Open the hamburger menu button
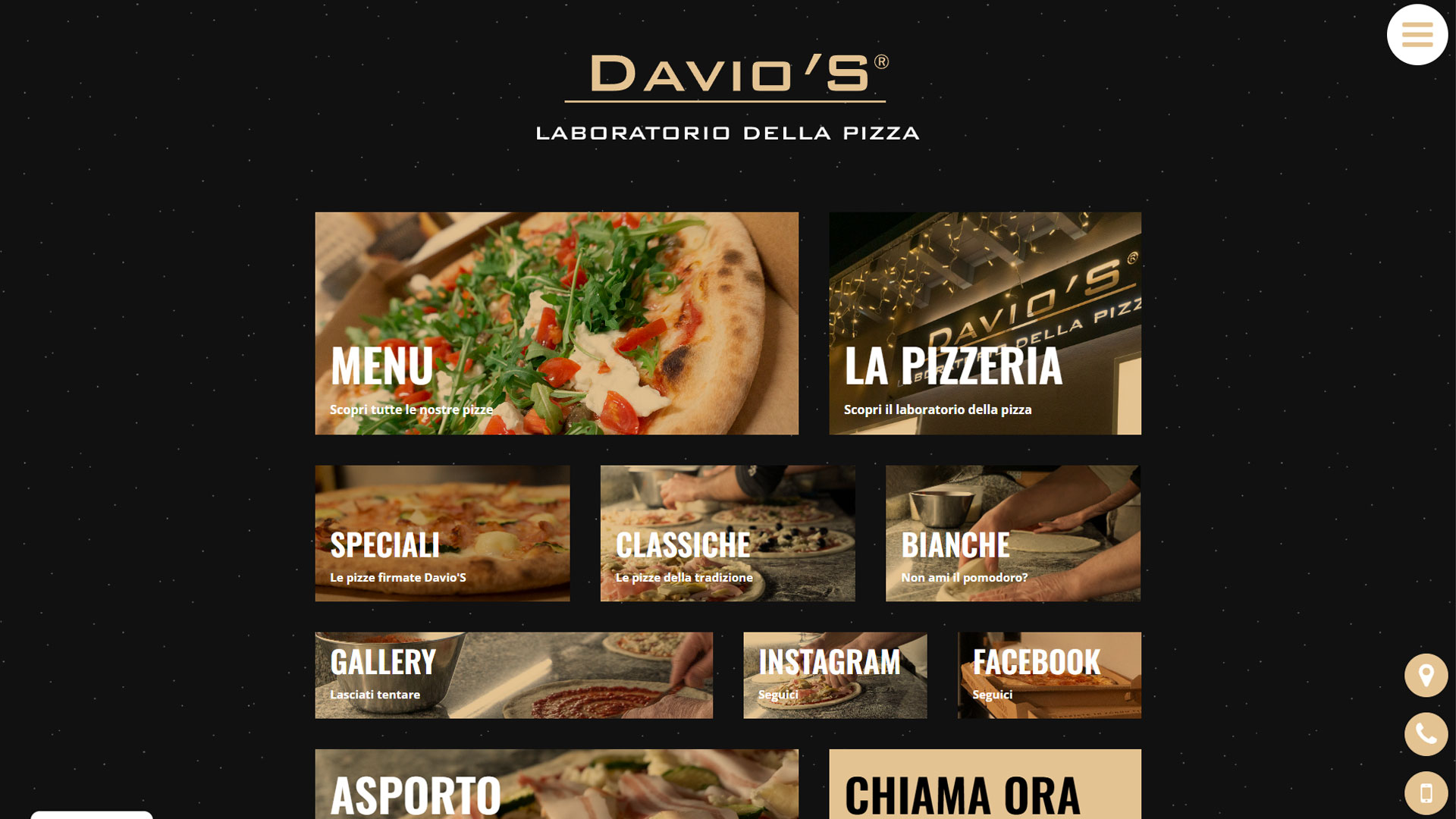The width and height of the screenshot is (1456, 819). 1417,35
